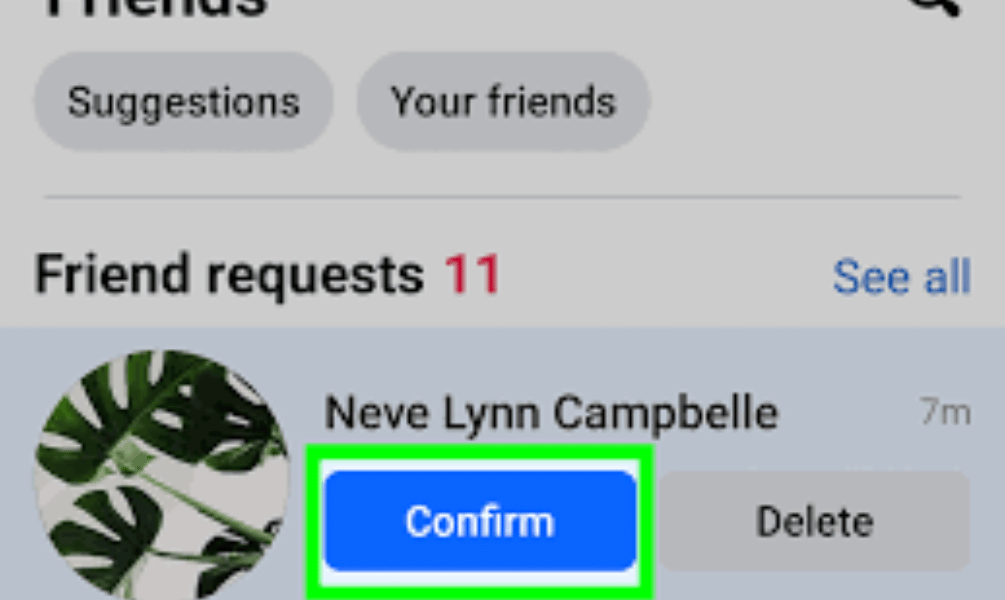This screenshot has height=600, width=1005.
Task: Open the Your friends chip
Action: (x=503, y=102)
